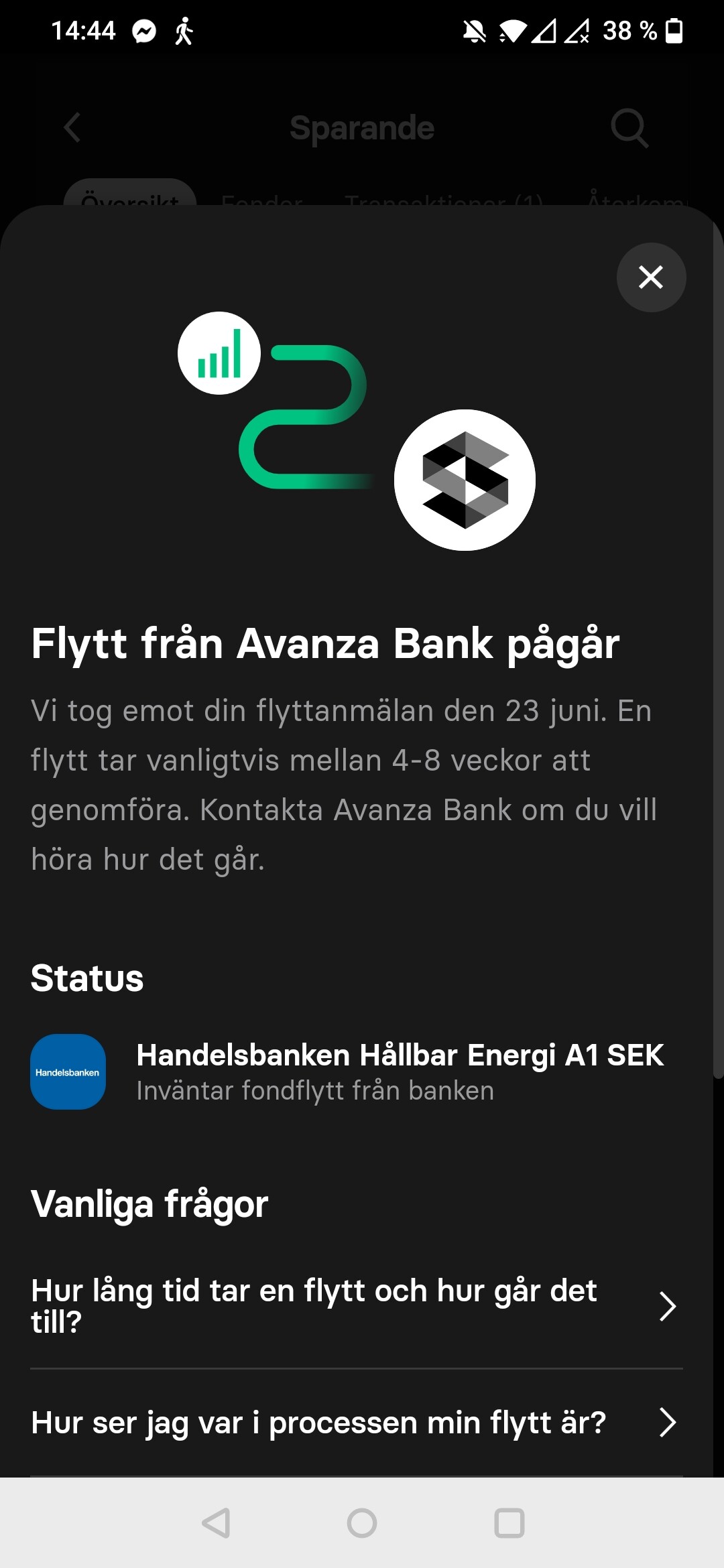Screen dimensions: 724x1568
Task: Close the Avanza Bank transfer status sheet
Action: (x=650, y=277)
